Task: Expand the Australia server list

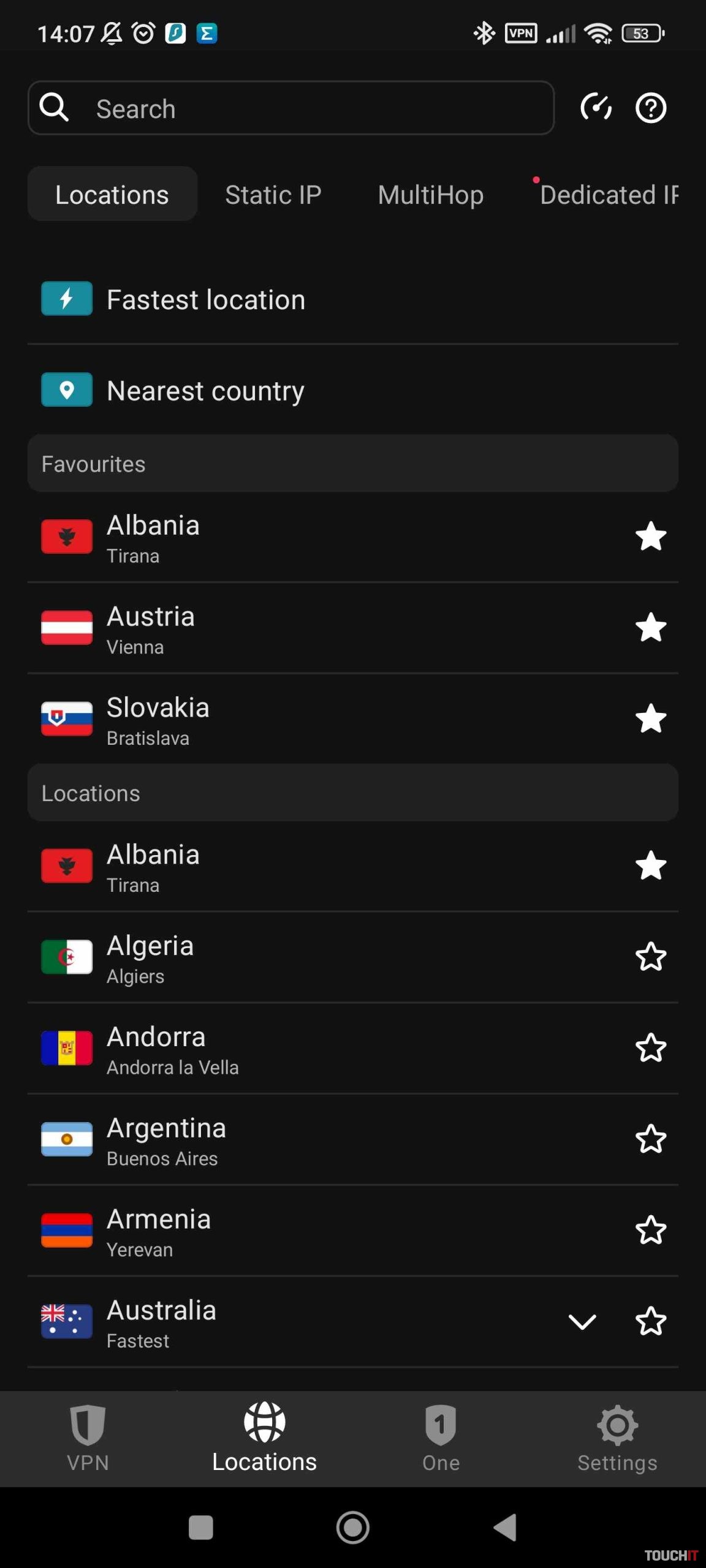Action: click(x=582, y=1322)
